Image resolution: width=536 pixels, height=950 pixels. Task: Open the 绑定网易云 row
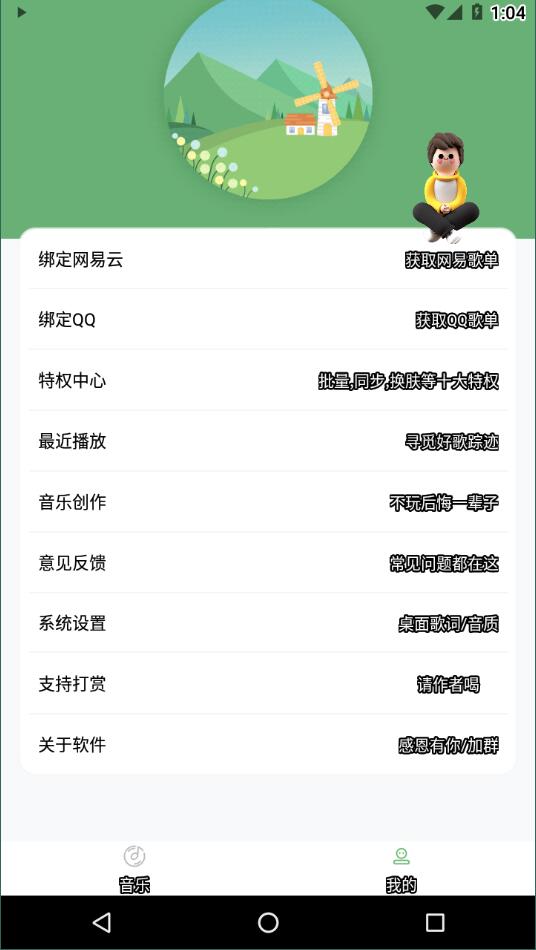[x=268, y=260]
